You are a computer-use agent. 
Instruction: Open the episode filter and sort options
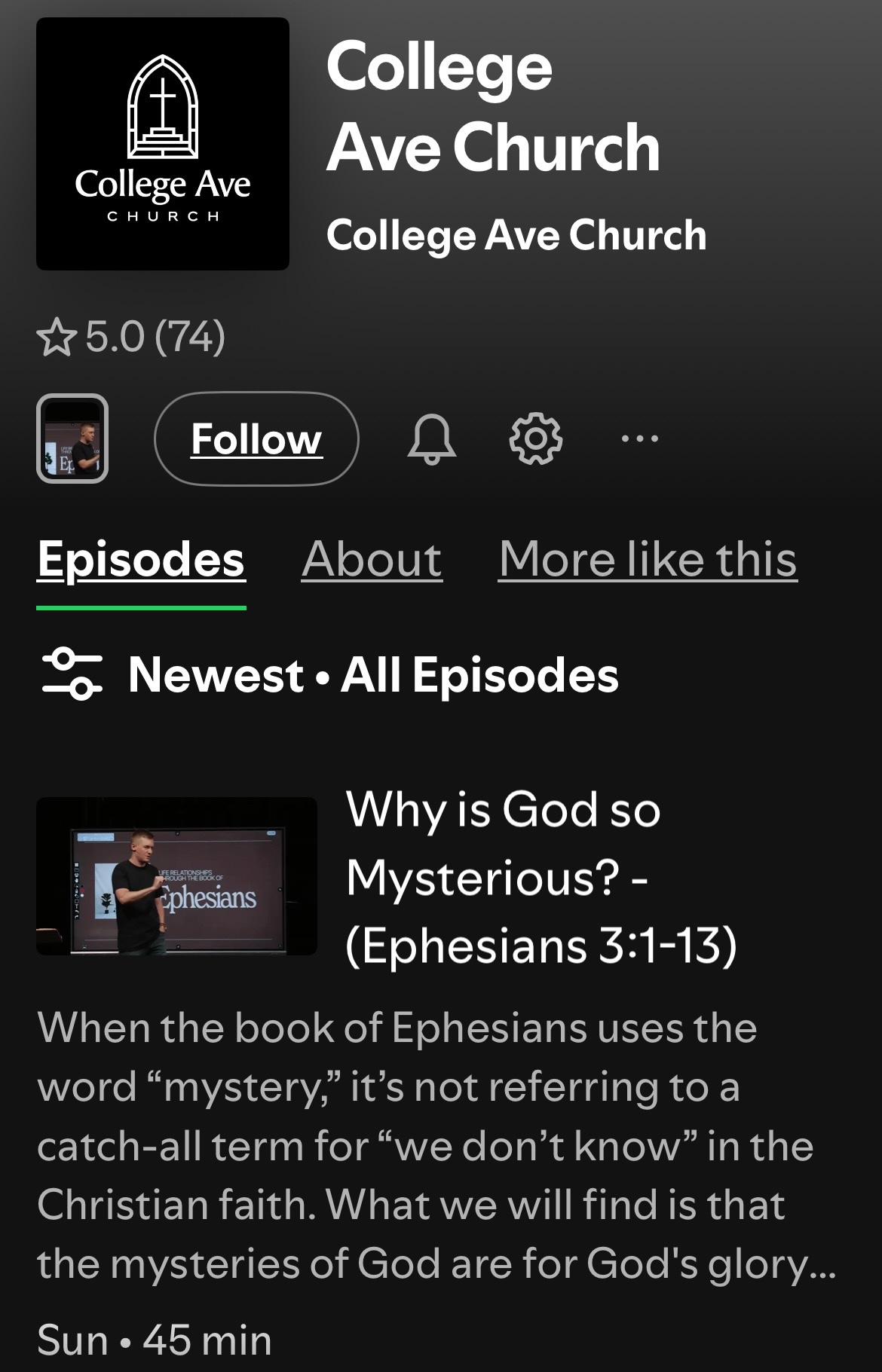tap(72, 677)
